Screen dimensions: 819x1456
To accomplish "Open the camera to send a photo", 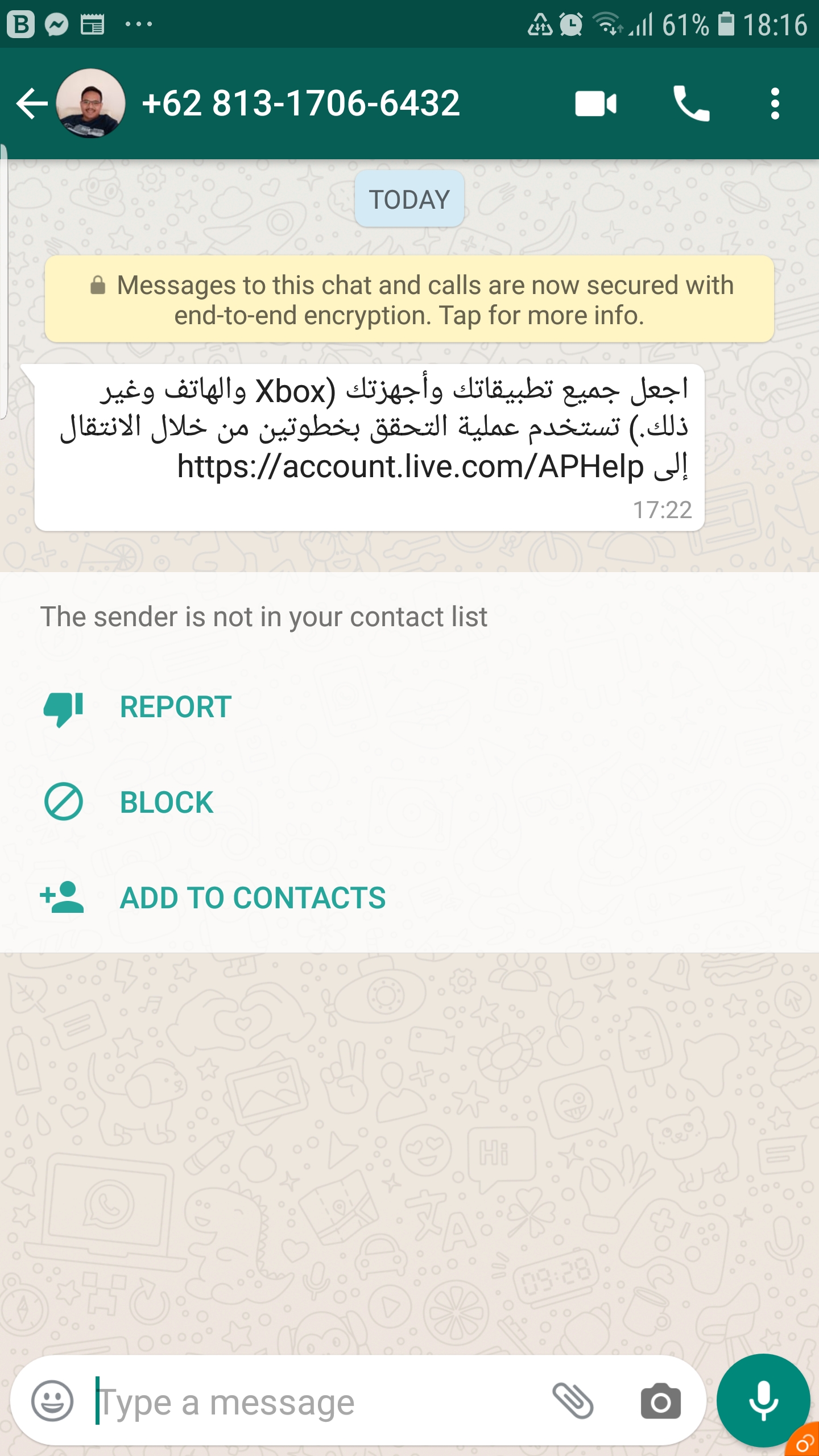I will 660,1402.
